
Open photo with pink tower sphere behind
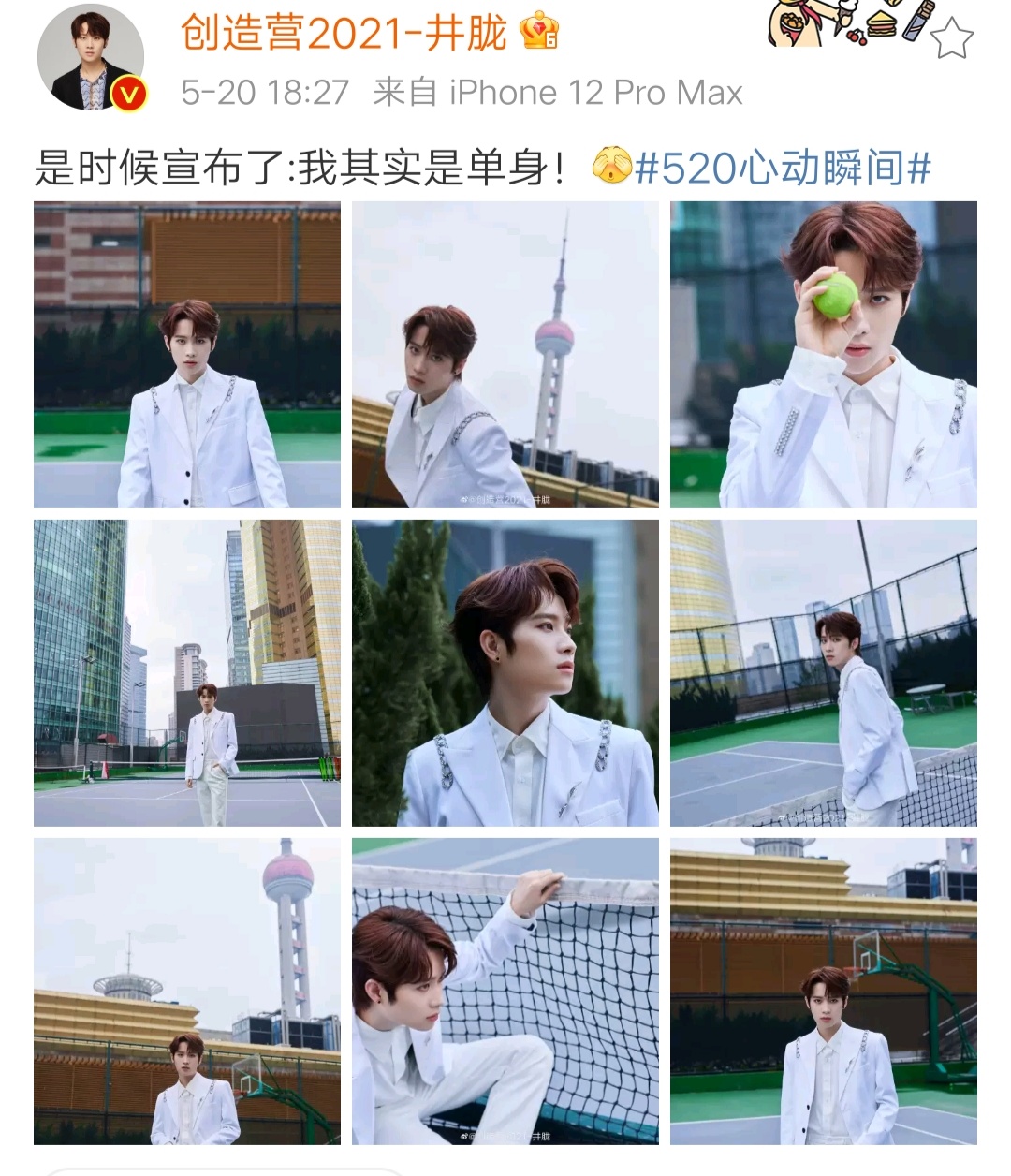[x=187, y=991]
